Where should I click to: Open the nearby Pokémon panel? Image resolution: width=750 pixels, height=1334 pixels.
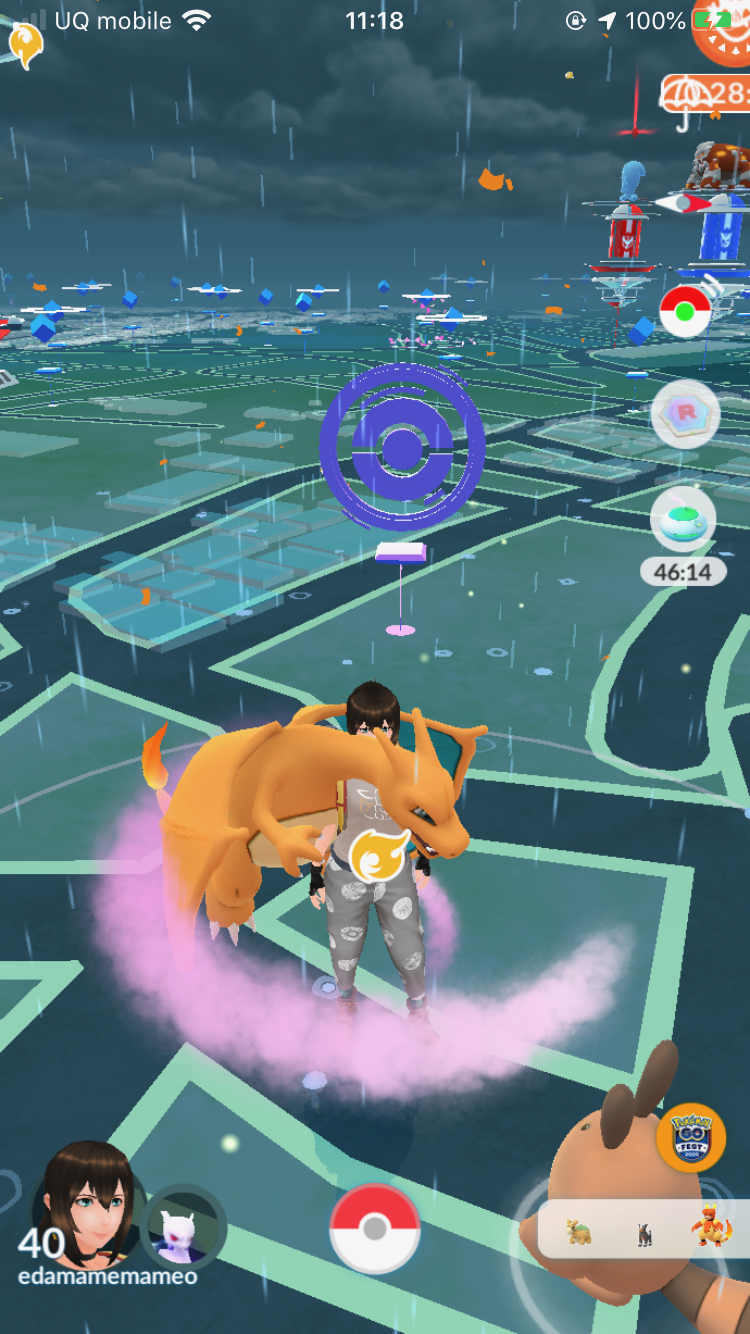coord(642,1230)
